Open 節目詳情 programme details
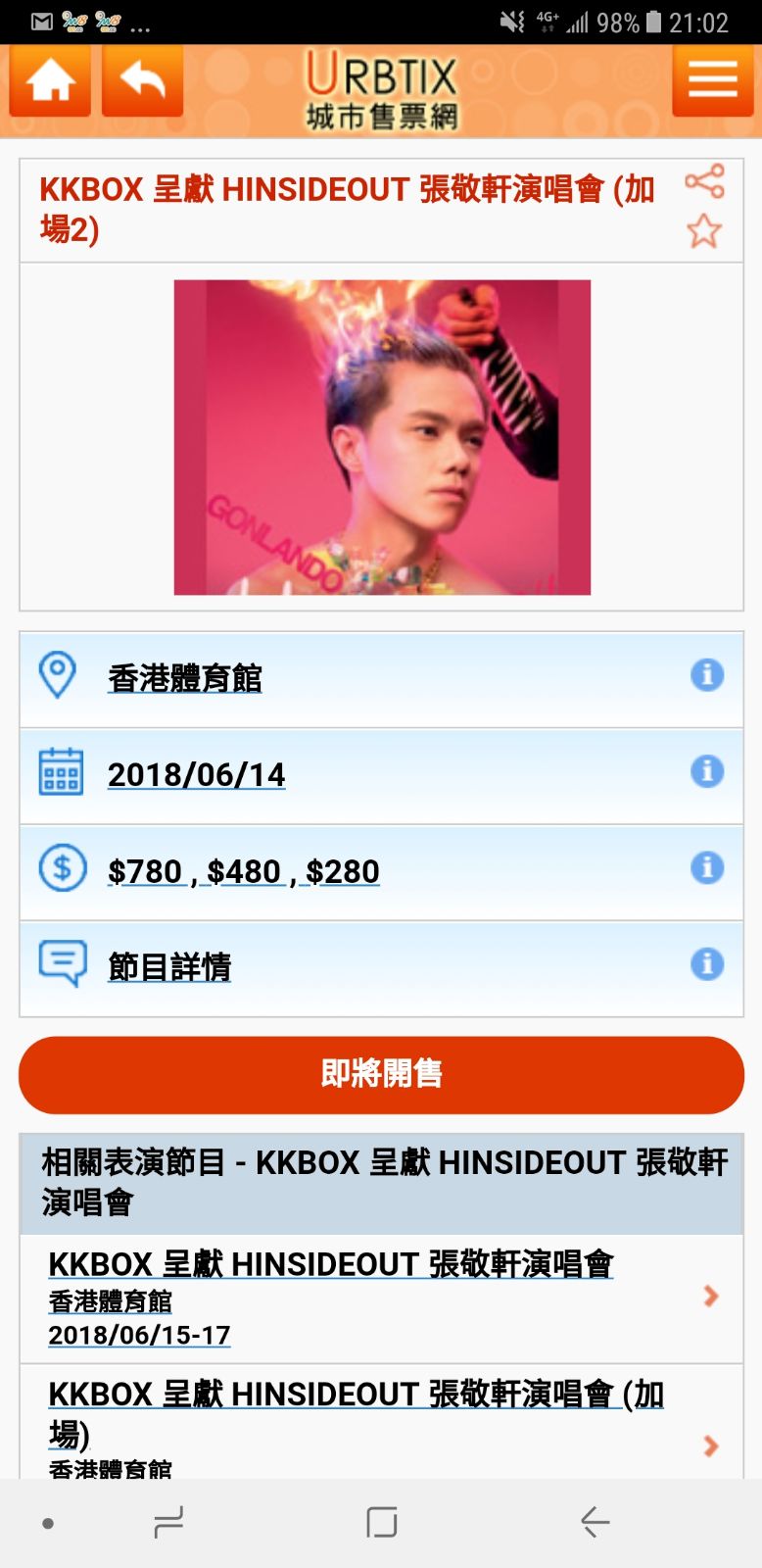This screenshot has height=1568, width=762. click(x=169, y=967)
